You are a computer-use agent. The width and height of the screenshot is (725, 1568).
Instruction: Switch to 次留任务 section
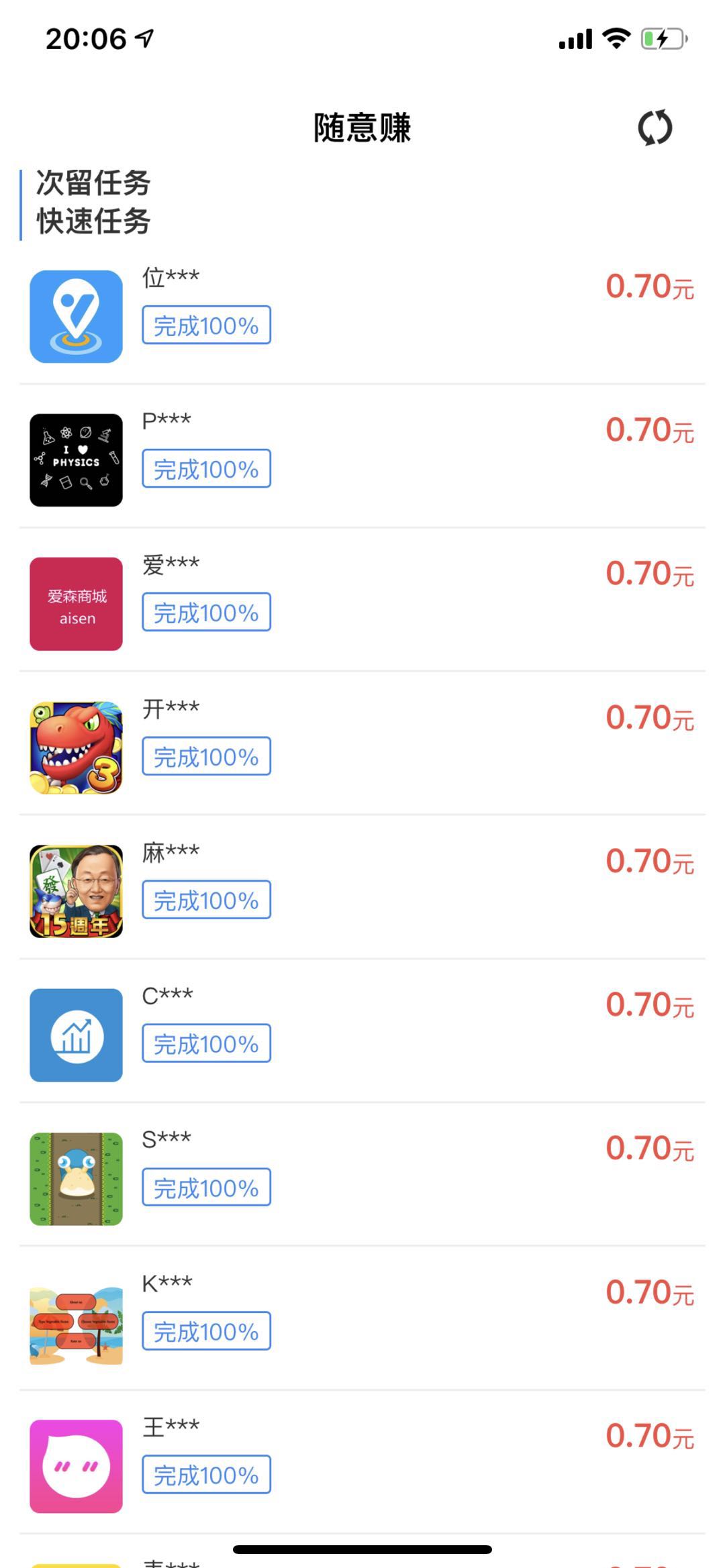93,183
